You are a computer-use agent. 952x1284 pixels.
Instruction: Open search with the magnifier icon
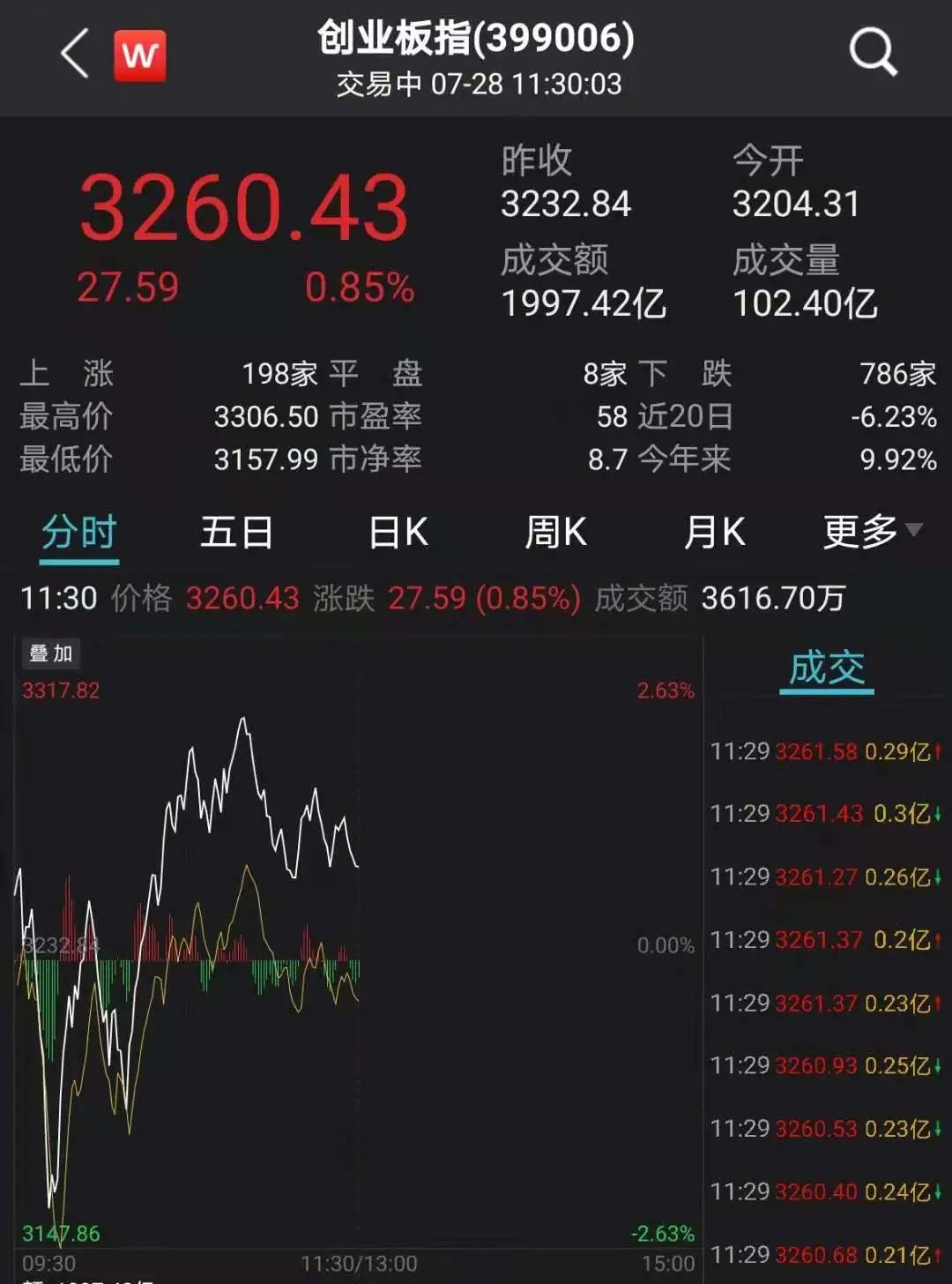point(873,51)
